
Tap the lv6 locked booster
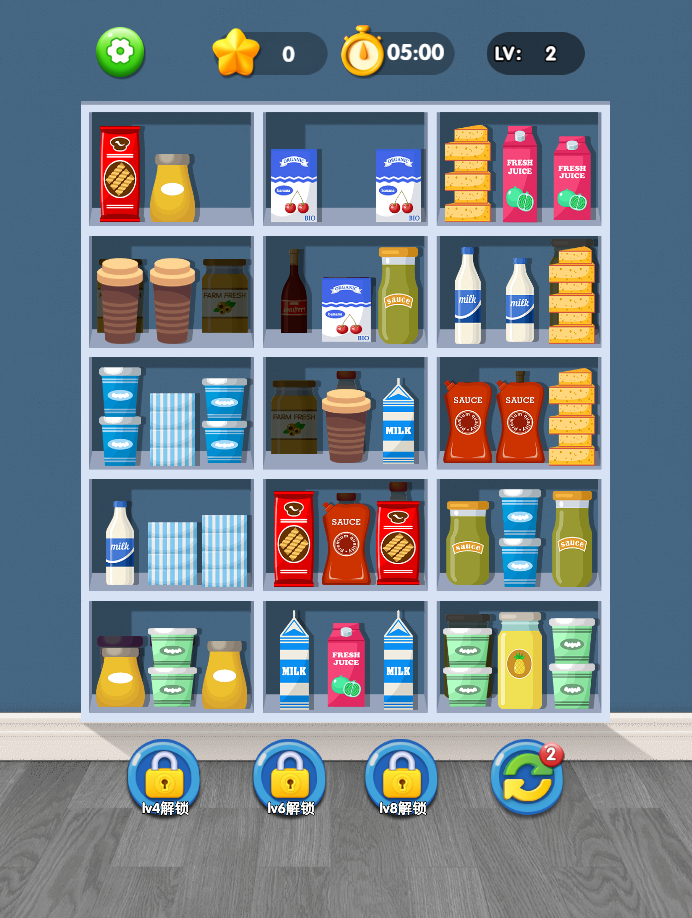(x=289, y=776)
